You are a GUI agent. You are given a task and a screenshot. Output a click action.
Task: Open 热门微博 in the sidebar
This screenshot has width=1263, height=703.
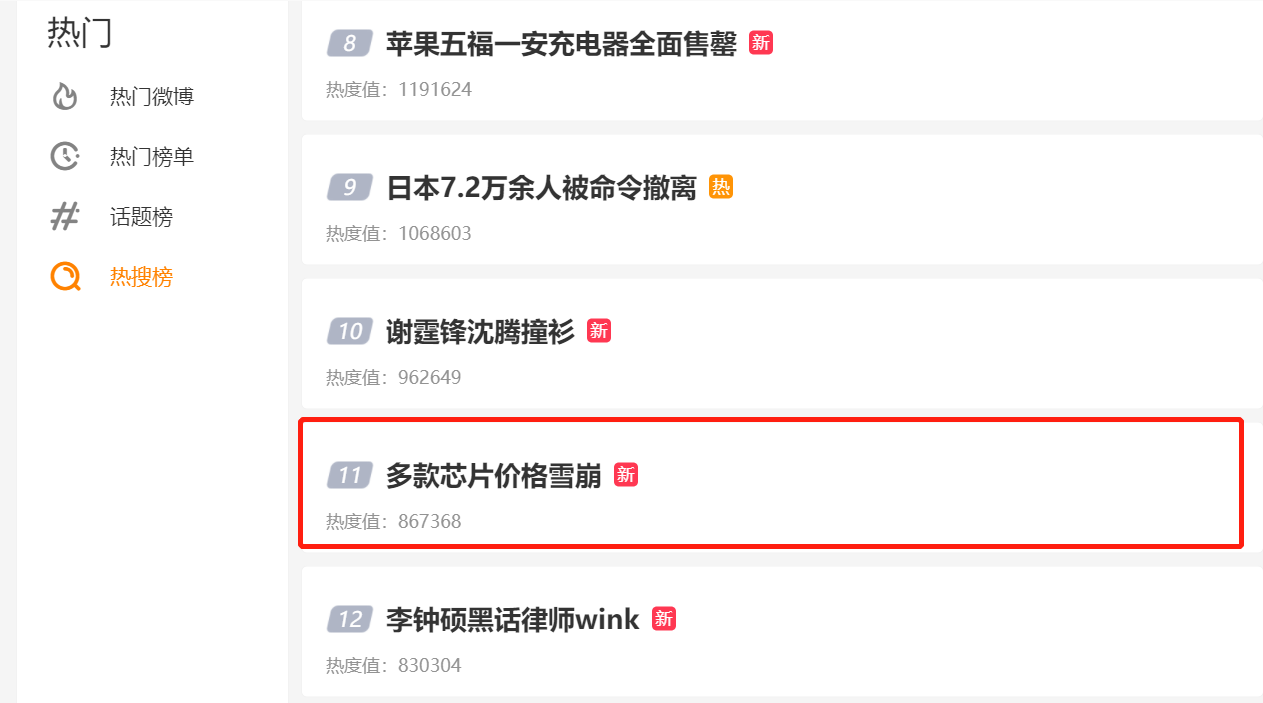pyautogui.click(x=151, y=97)
